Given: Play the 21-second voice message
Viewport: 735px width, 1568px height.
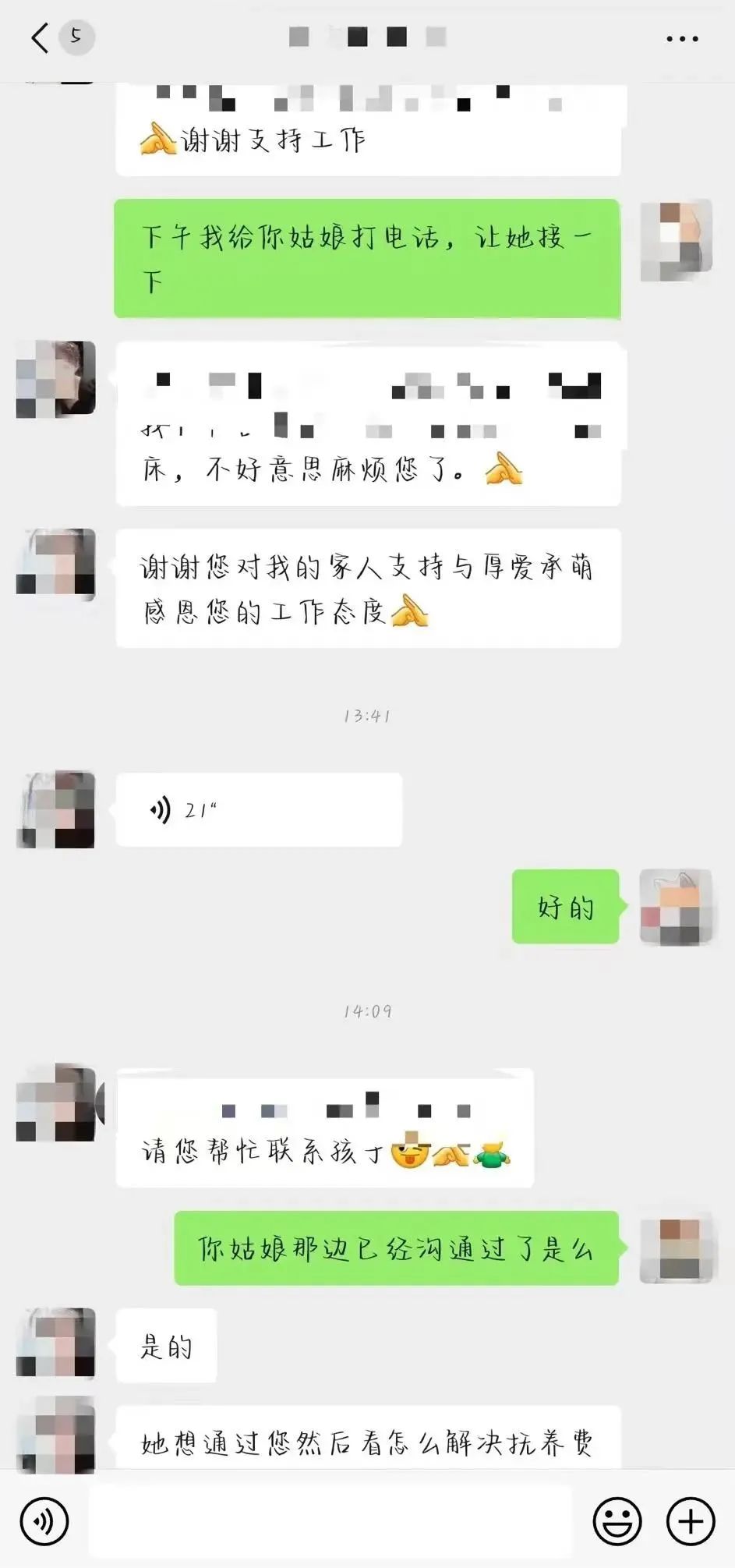Looking at the screenshot, I should tap(258, 810).
